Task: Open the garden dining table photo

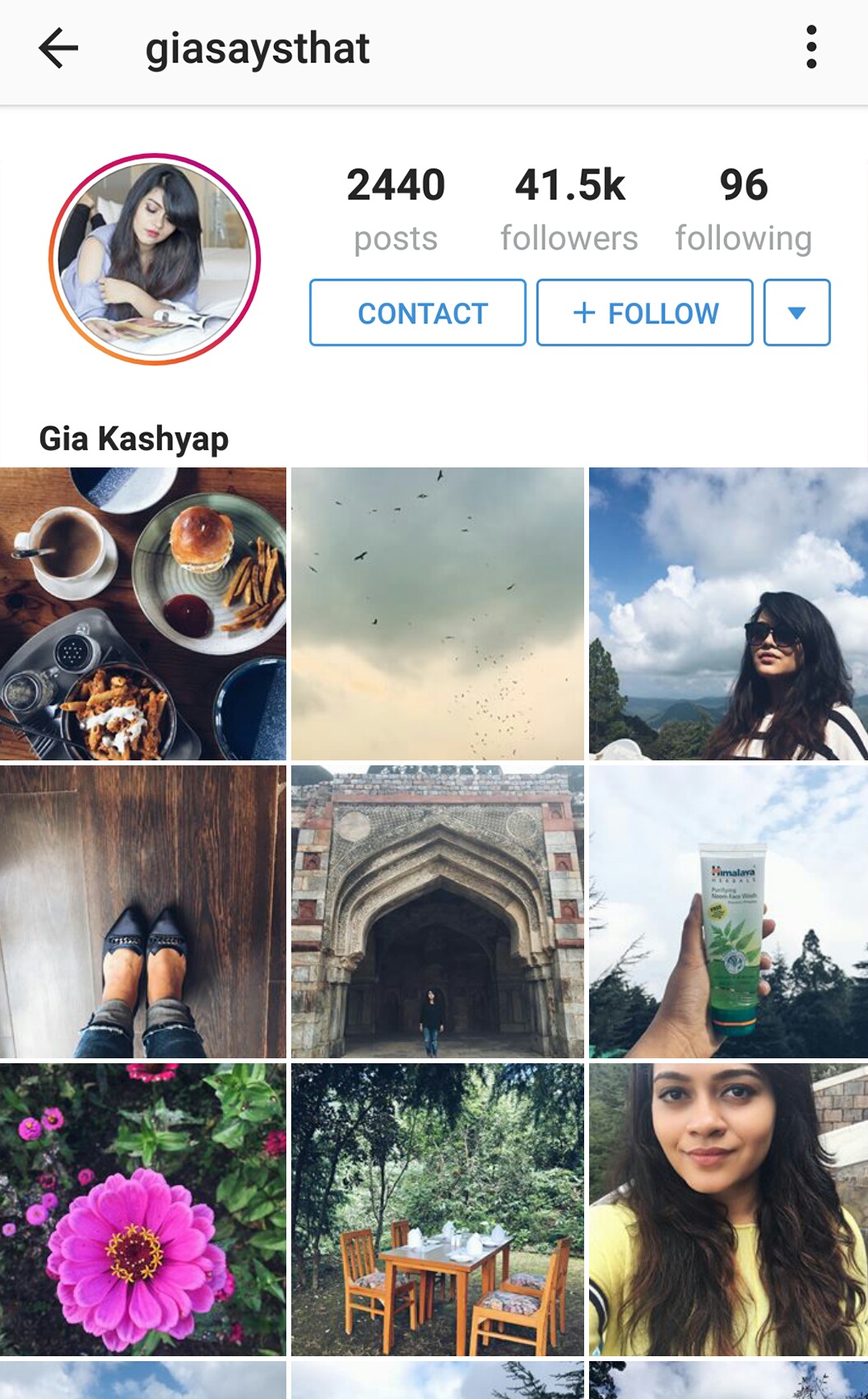Action: click(438, 1210)
